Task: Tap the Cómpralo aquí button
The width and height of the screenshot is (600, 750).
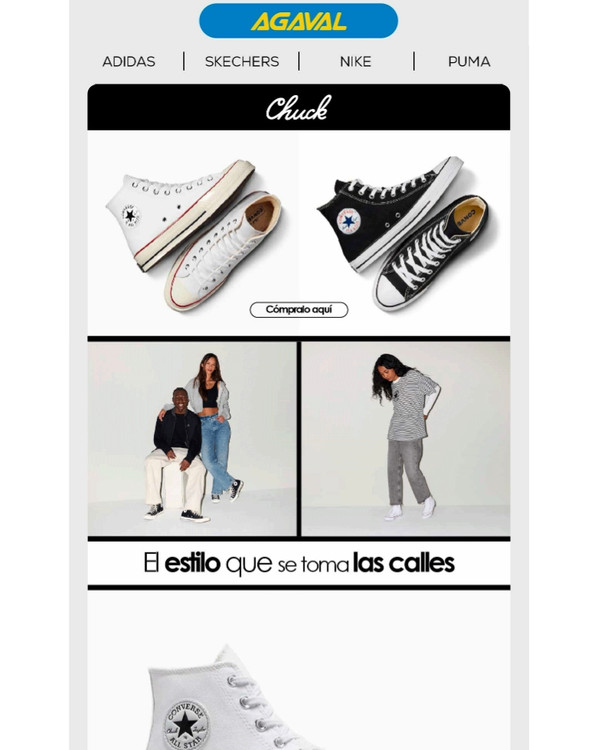Action: (299, 310)
